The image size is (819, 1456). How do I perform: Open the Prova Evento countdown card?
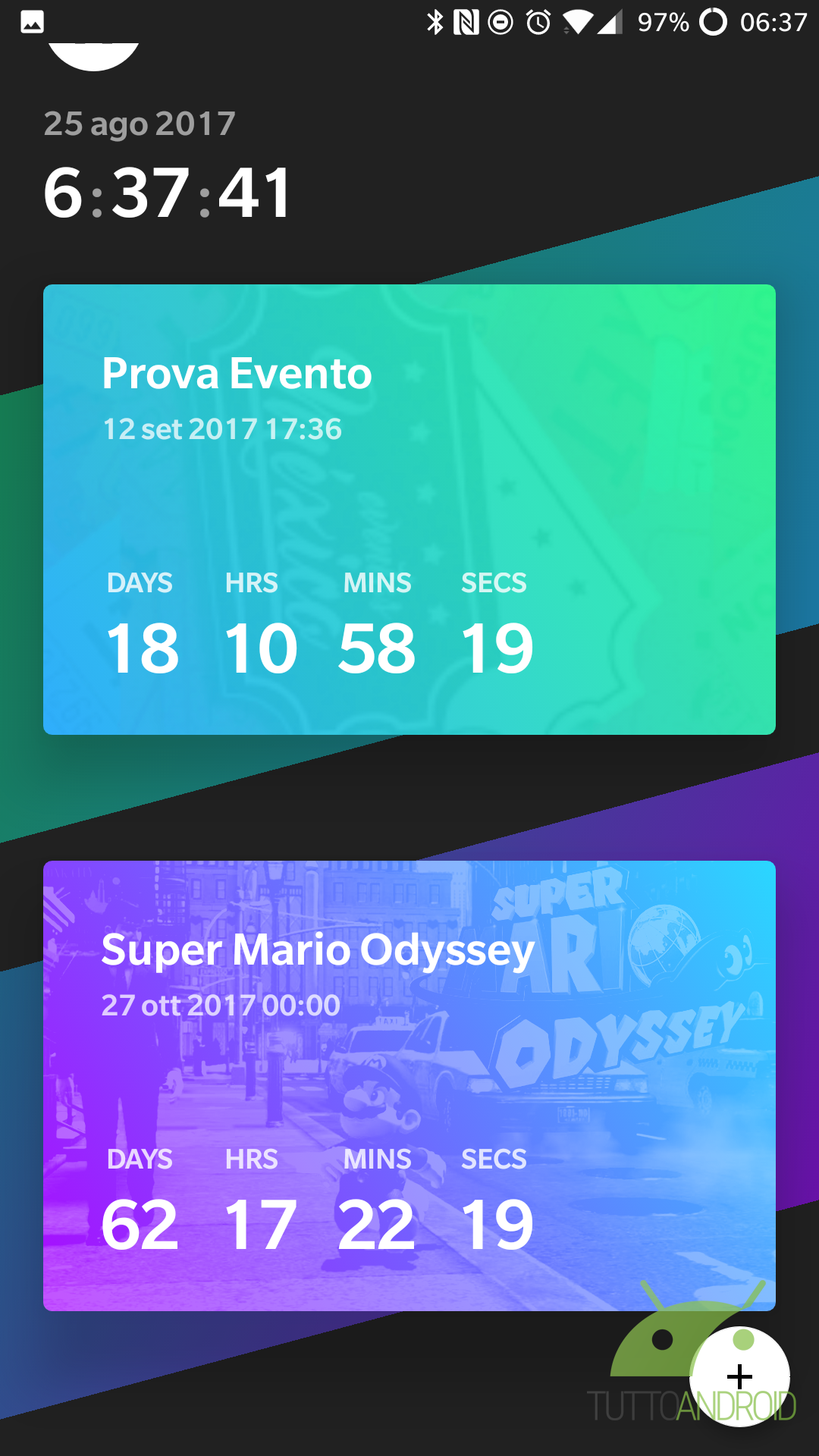tap(409, 510)
